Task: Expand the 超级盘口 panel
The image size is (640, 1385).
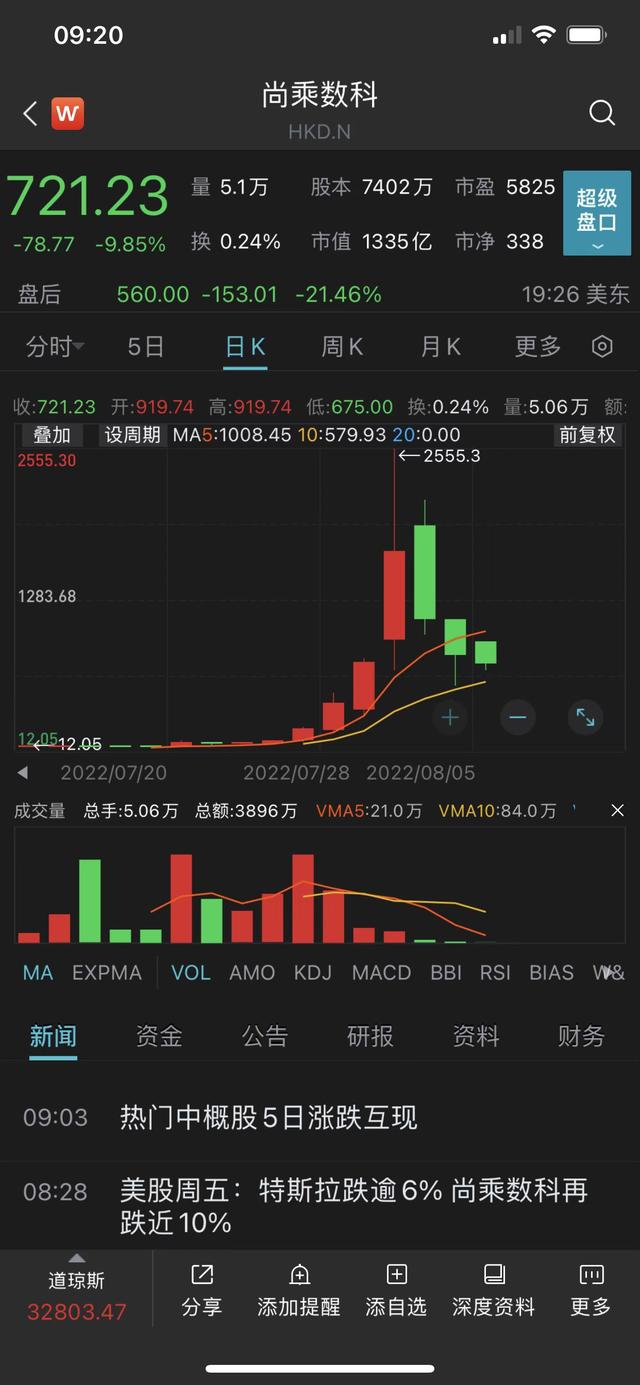Action: click(x=596, y=213)
